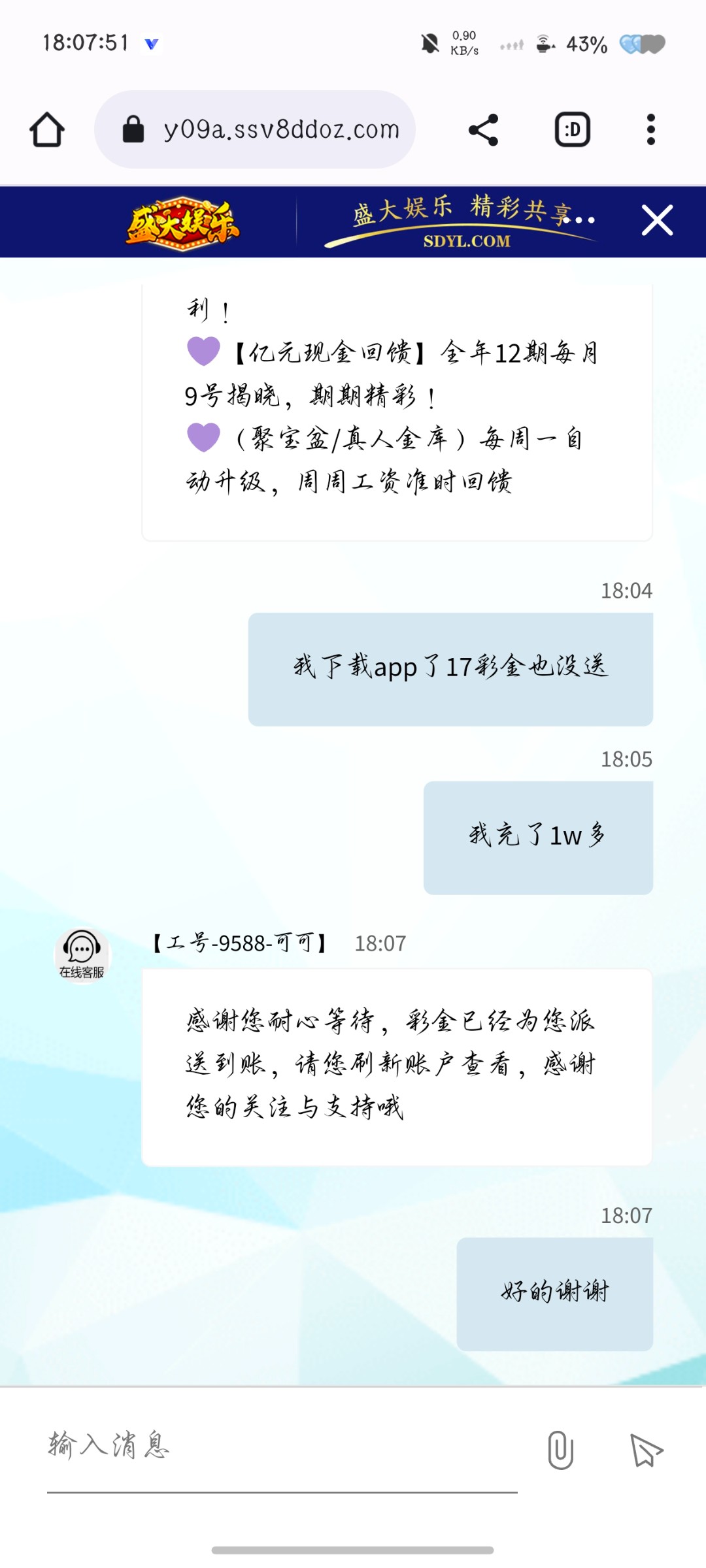Send the message with the arrow icon

pos(646,1450)
